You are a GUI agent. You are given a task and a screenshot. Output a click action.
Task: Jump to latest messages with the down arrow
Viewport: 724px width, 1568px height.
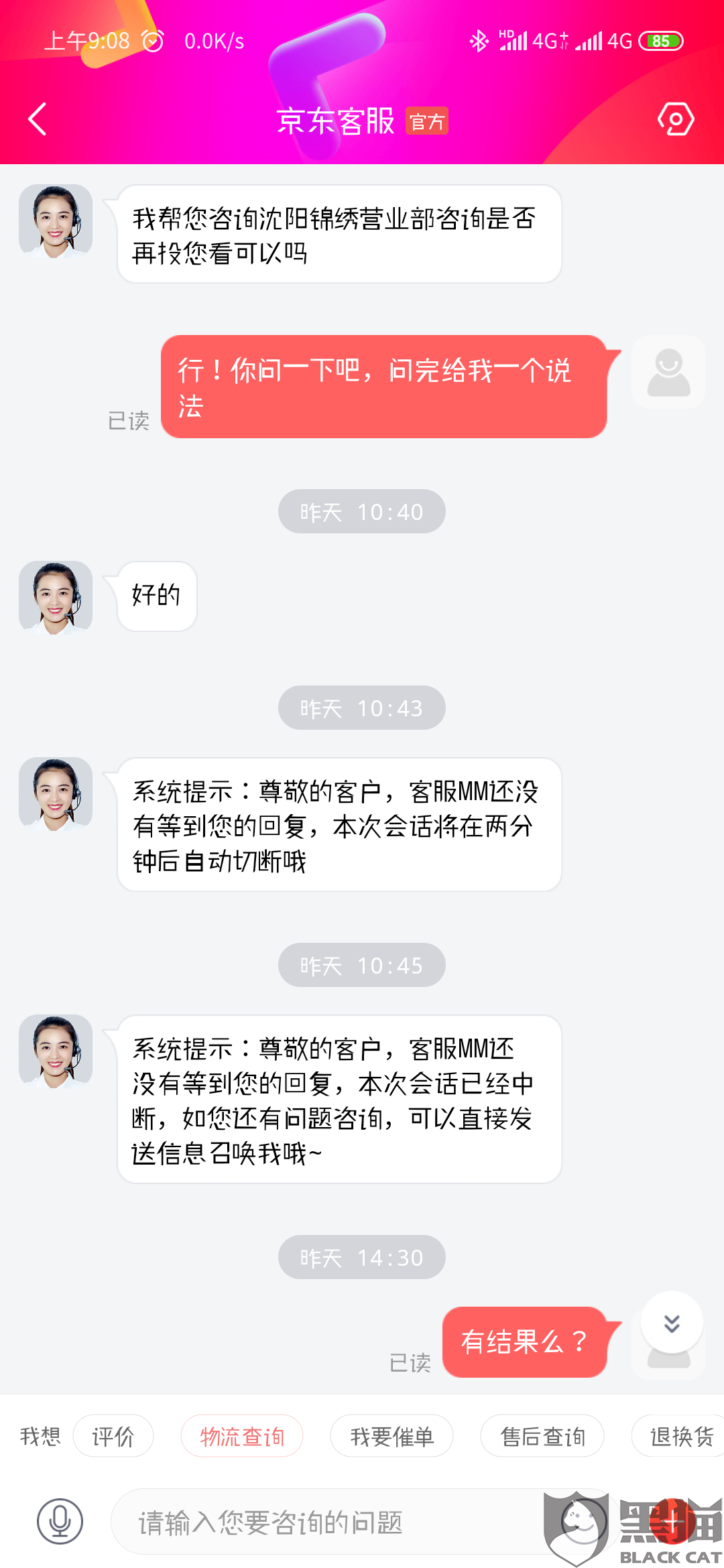[x=672, y=1323]
